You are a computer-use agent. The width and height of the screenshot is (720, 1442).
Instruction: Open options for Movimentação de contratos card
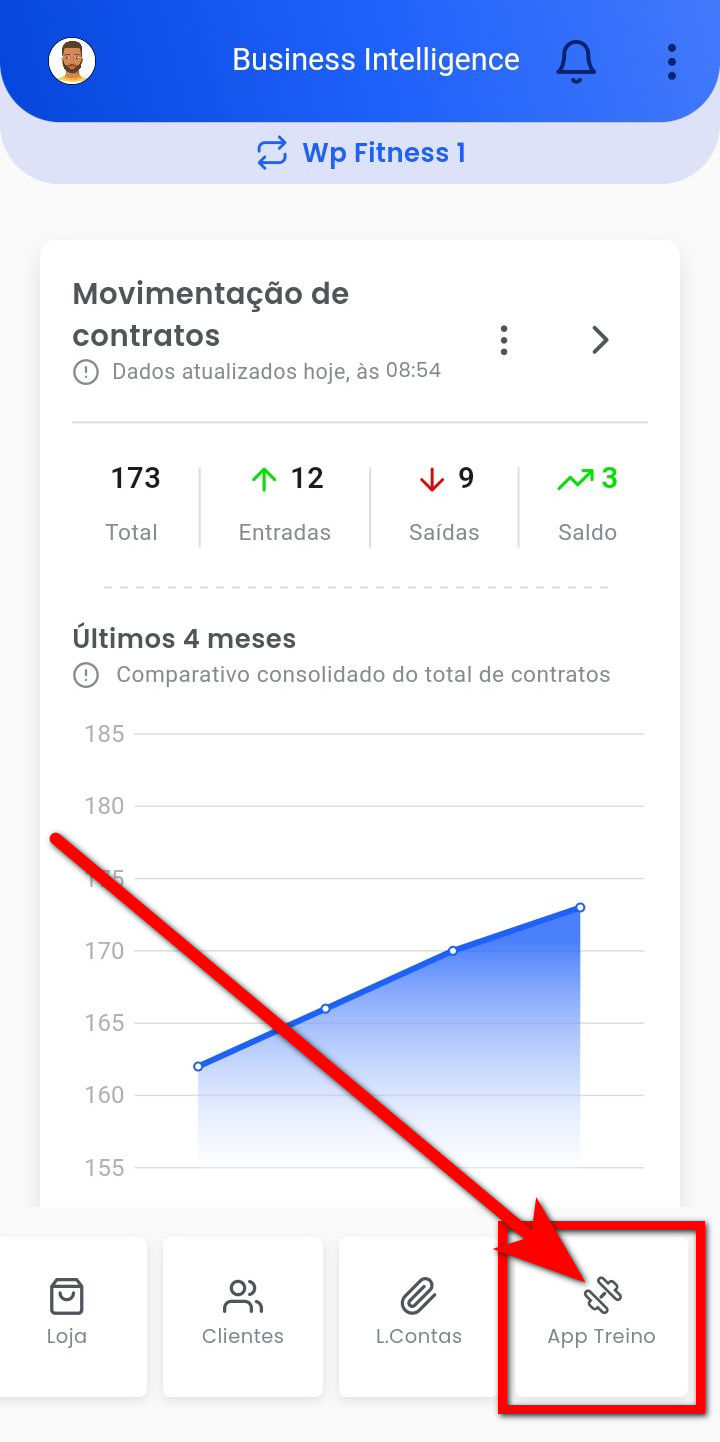(504, 340)
